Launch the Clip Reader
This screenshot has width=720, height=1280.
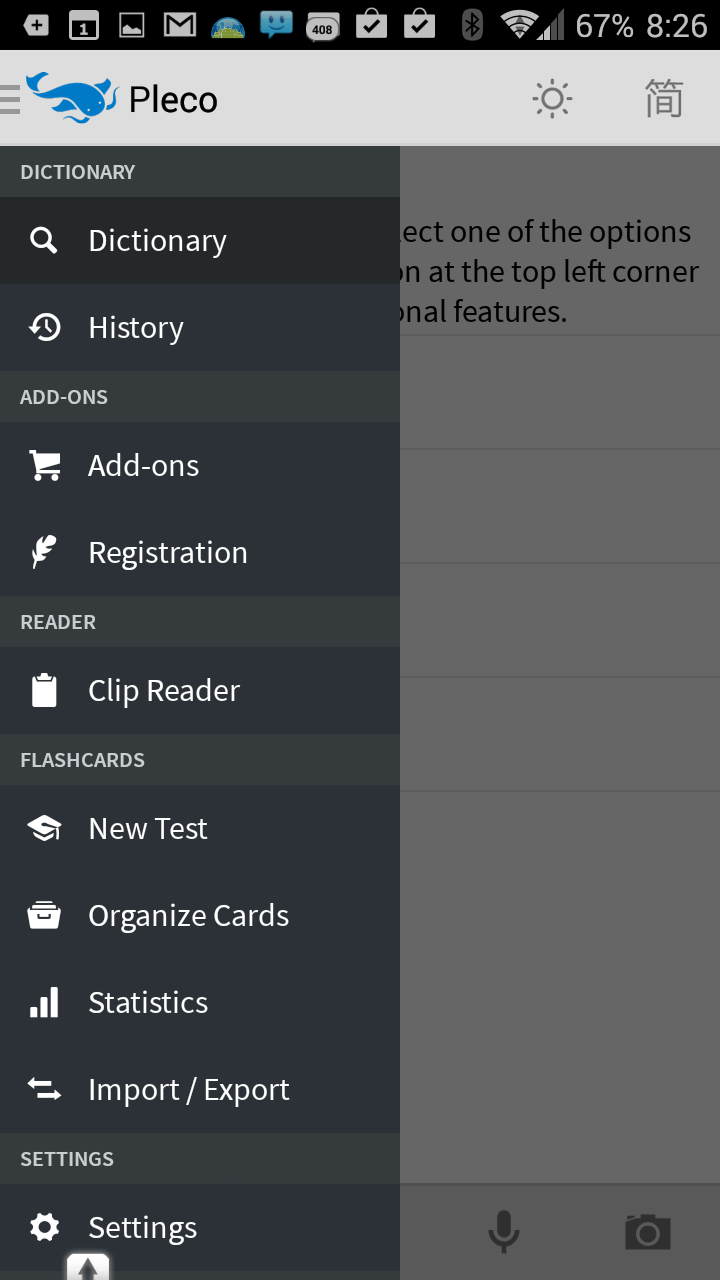point(200,690)
